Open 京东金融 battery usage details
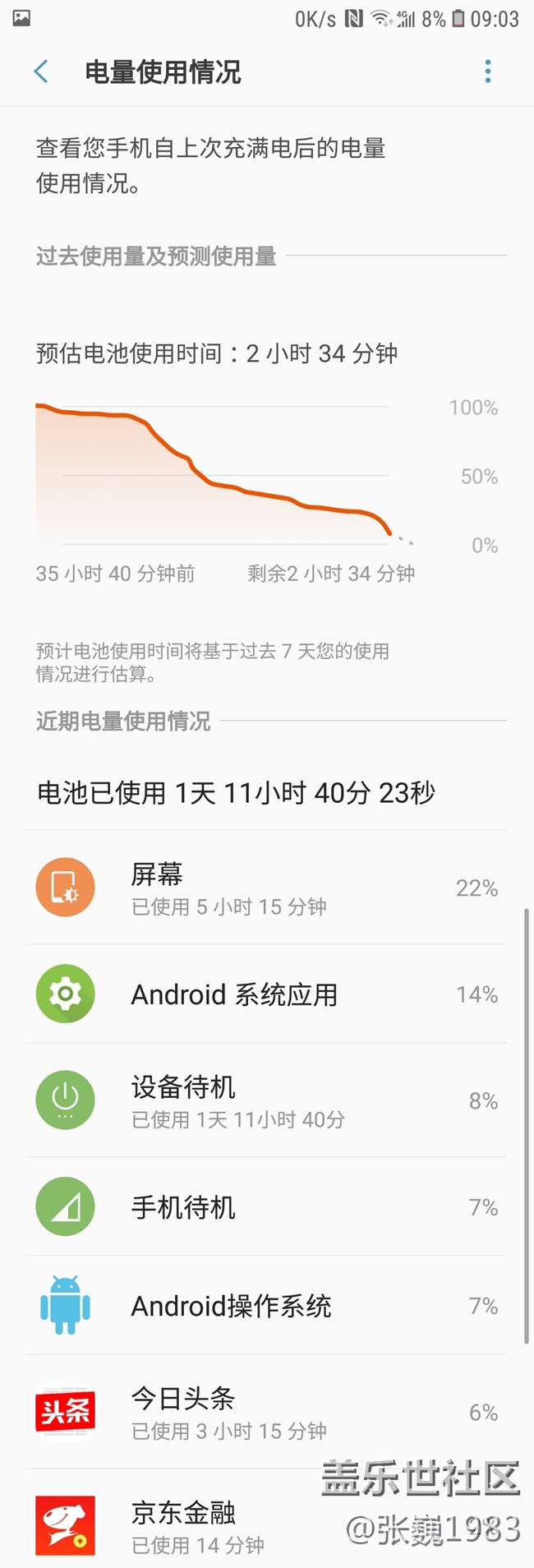This screenshot has width=534, height=1568. (266, 1526)
